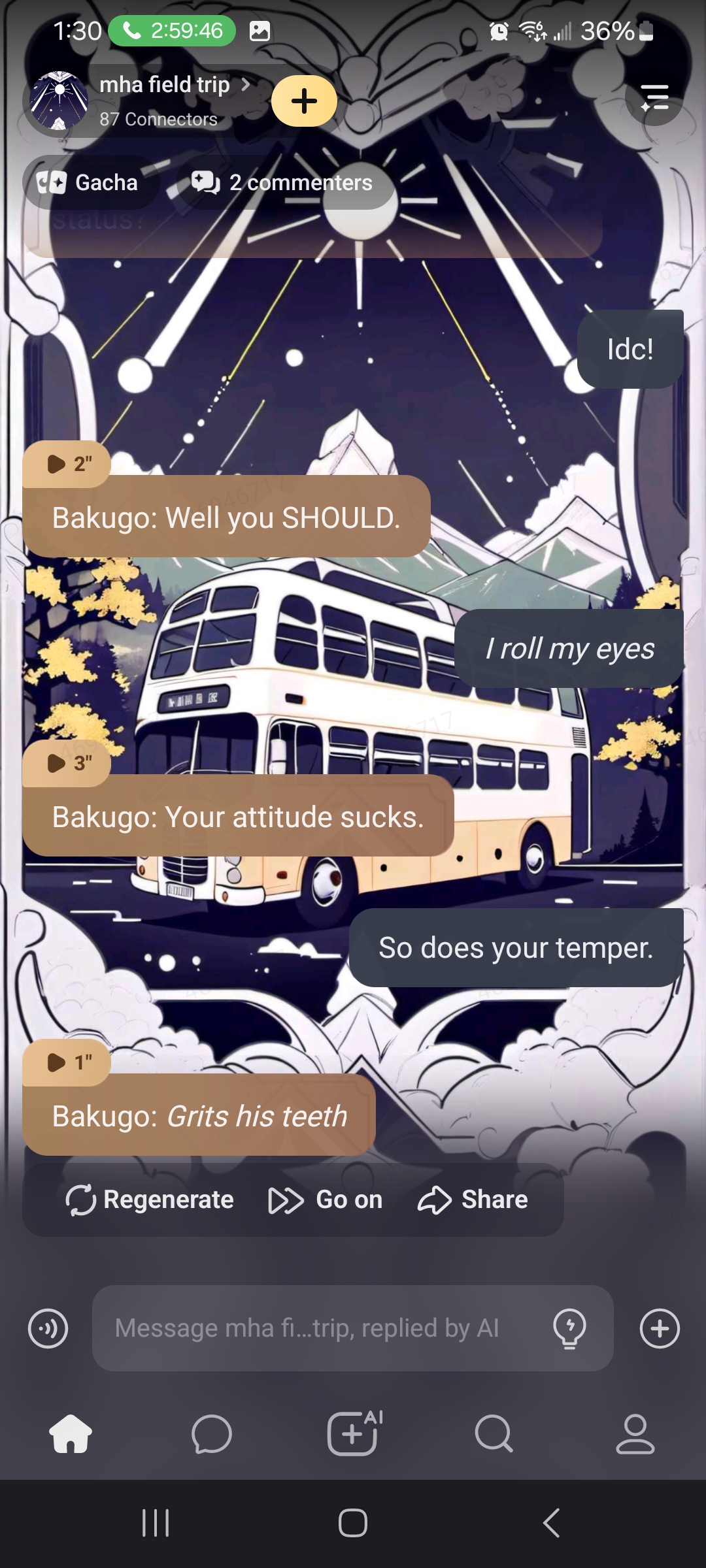Switch to the chats tab

212,1434
